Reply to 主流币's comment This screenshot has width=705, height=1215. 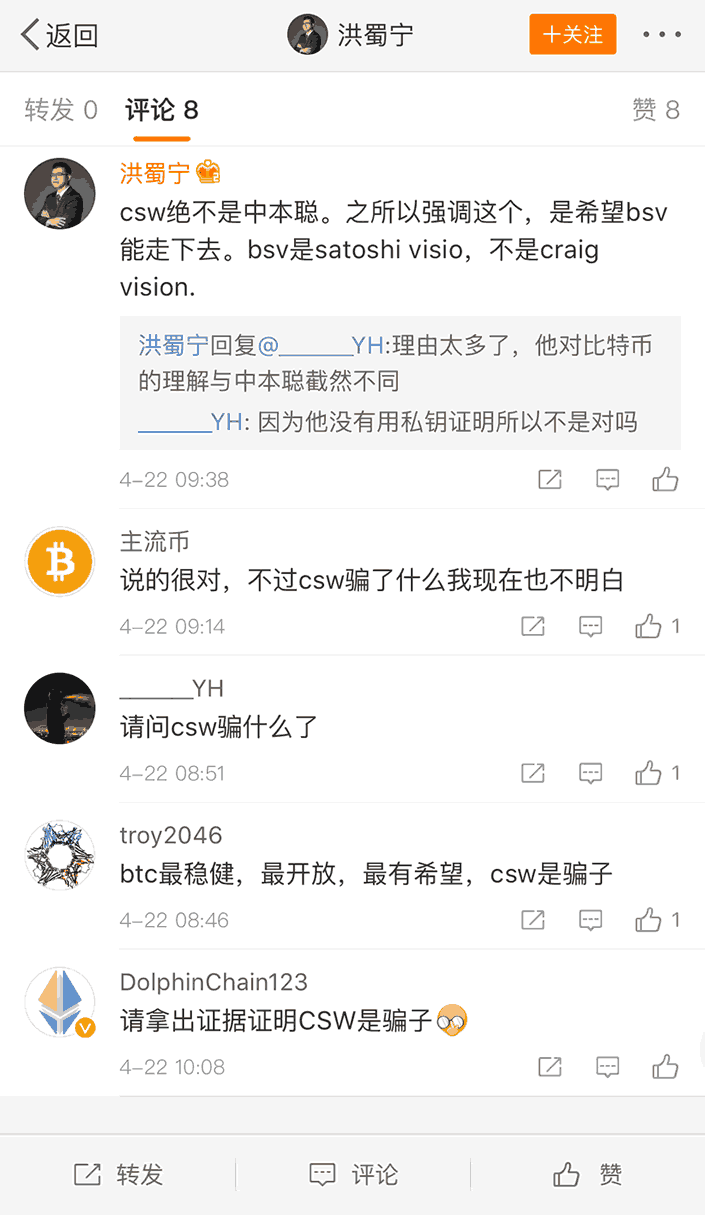pyautogui.click(x=591, y=627)
